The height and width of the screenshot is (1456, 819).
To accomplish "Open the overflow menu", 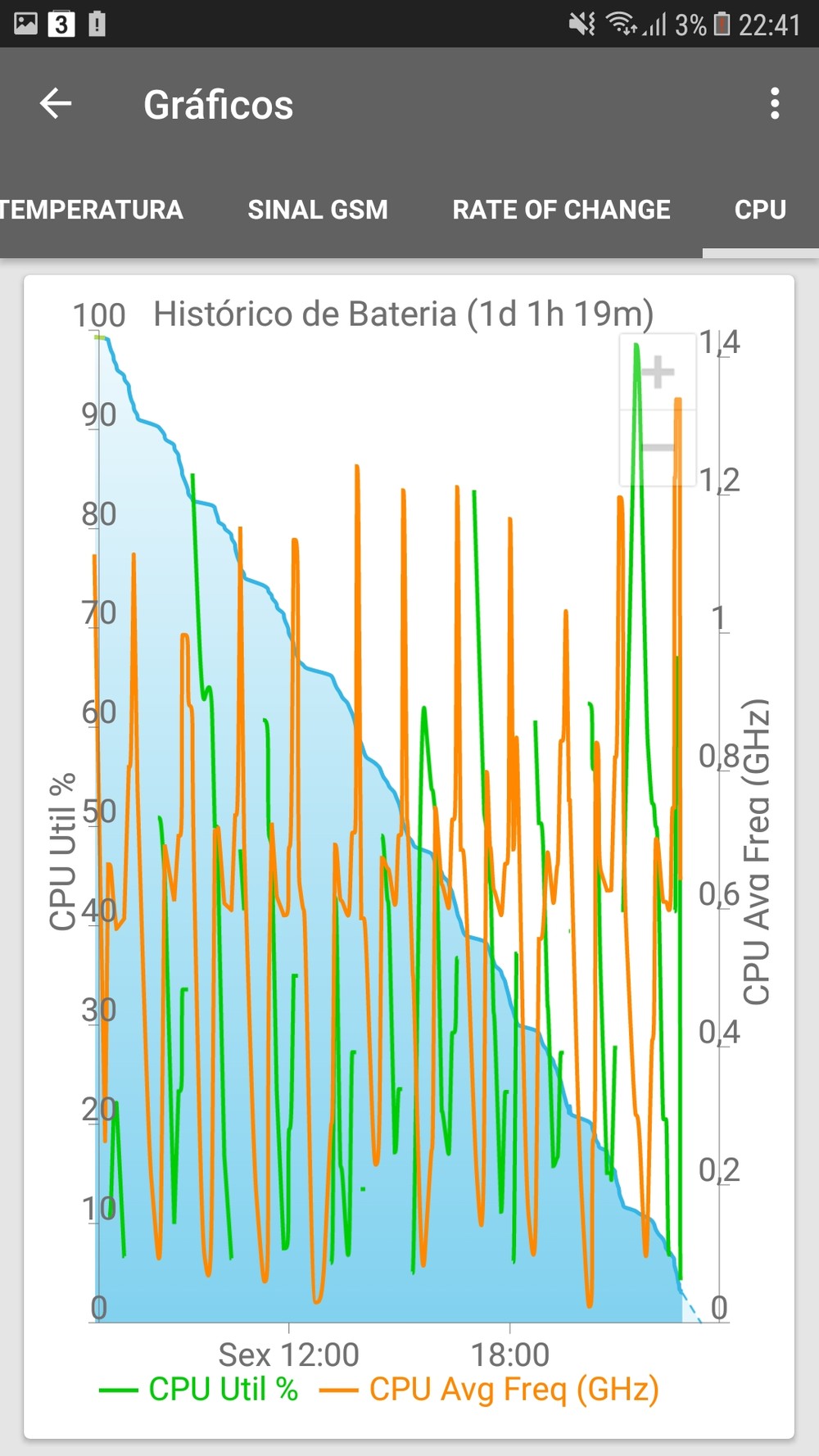I will pos(774,104).
